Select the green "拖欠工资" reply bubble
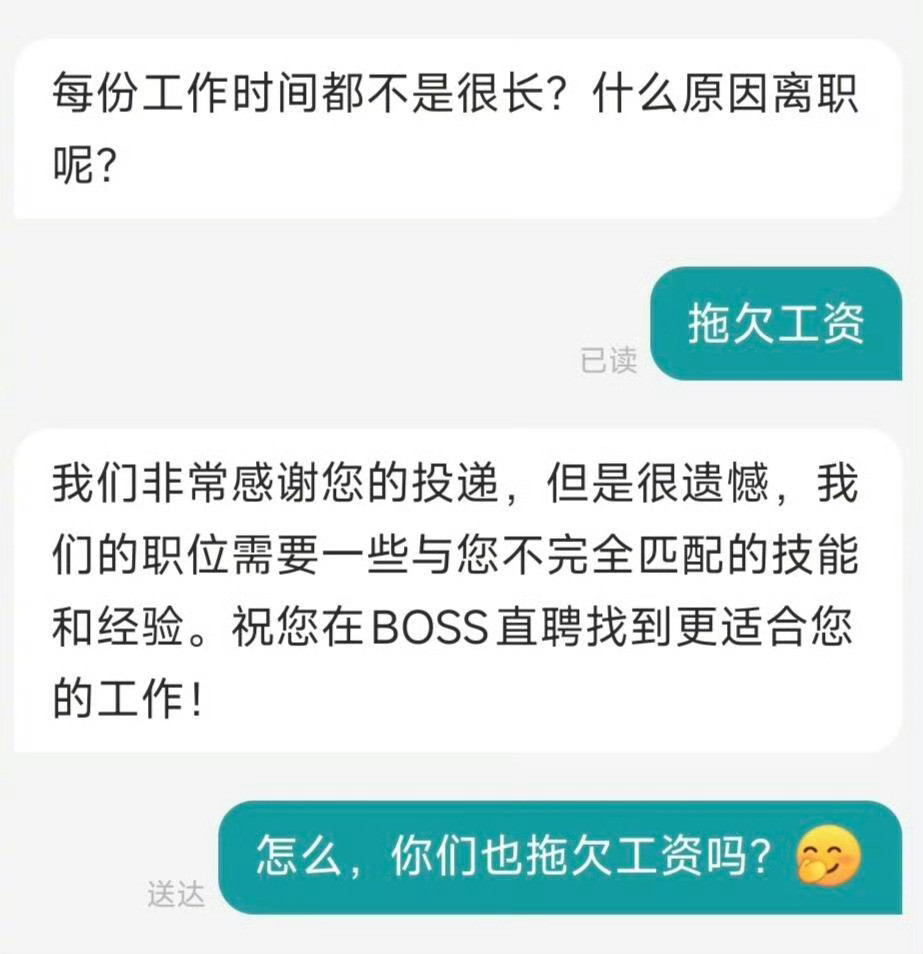Image resolution: width=923 pixels, height=954 pixels. (x=776, y=323)
